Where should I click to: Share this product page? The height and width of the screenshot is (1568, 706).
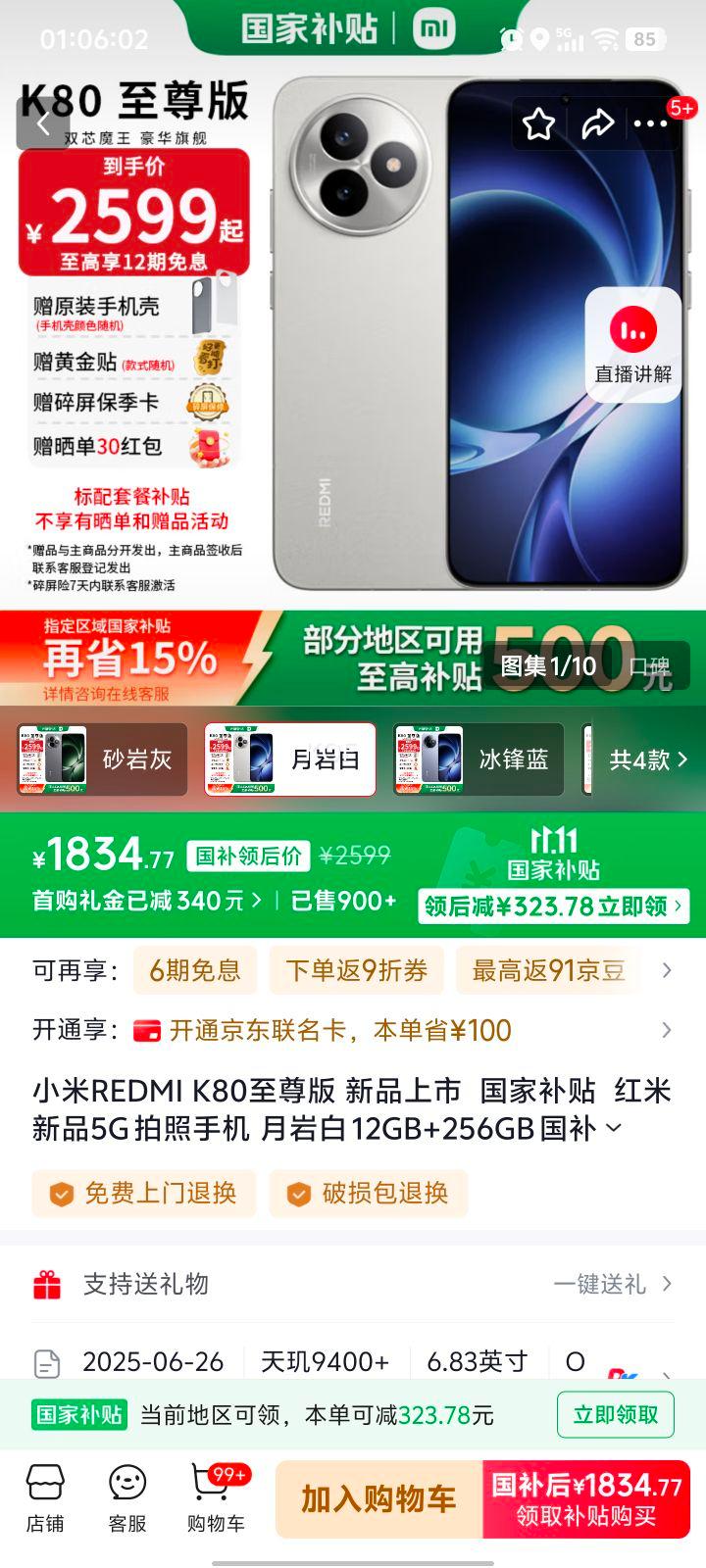pos(596,124)
